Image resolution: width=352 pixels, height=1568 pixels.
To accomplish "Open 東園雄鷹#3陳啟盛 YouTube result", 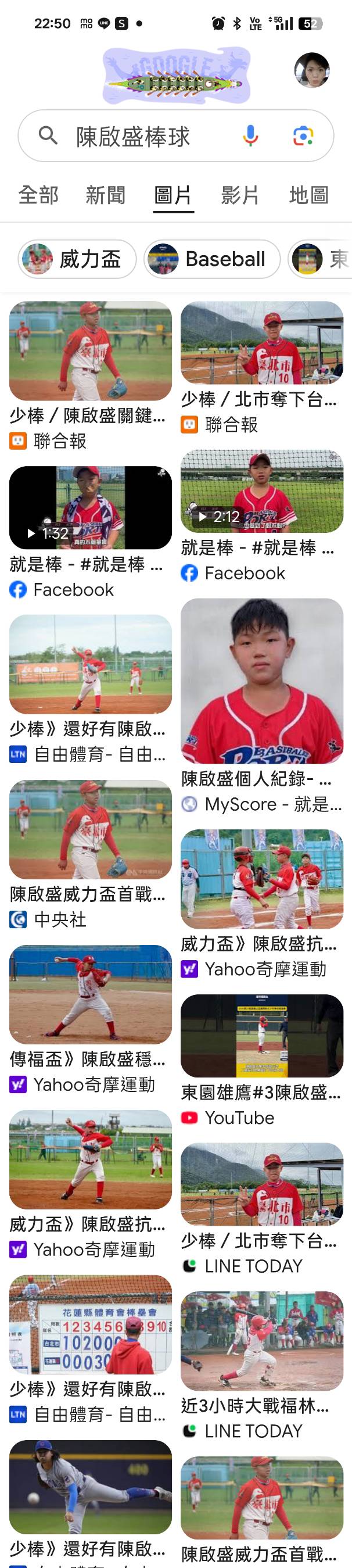I will [x=261, y=1036].
